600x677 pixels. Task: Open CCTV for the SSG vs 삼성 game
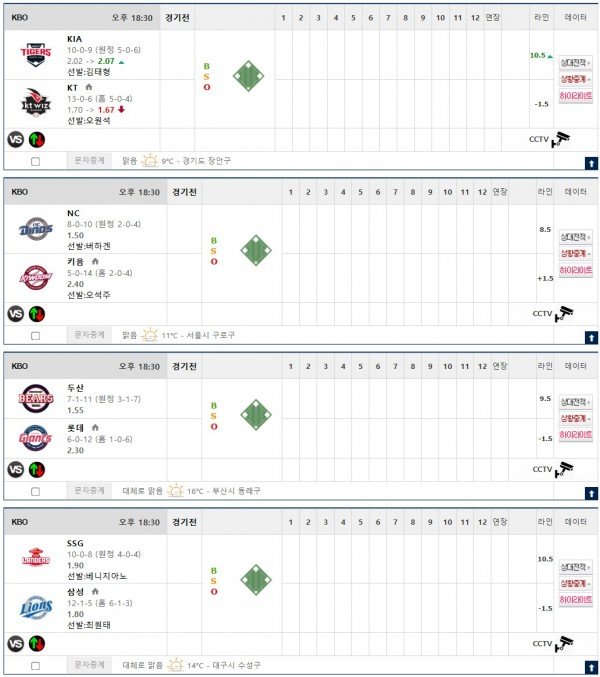tap(552, 643)
